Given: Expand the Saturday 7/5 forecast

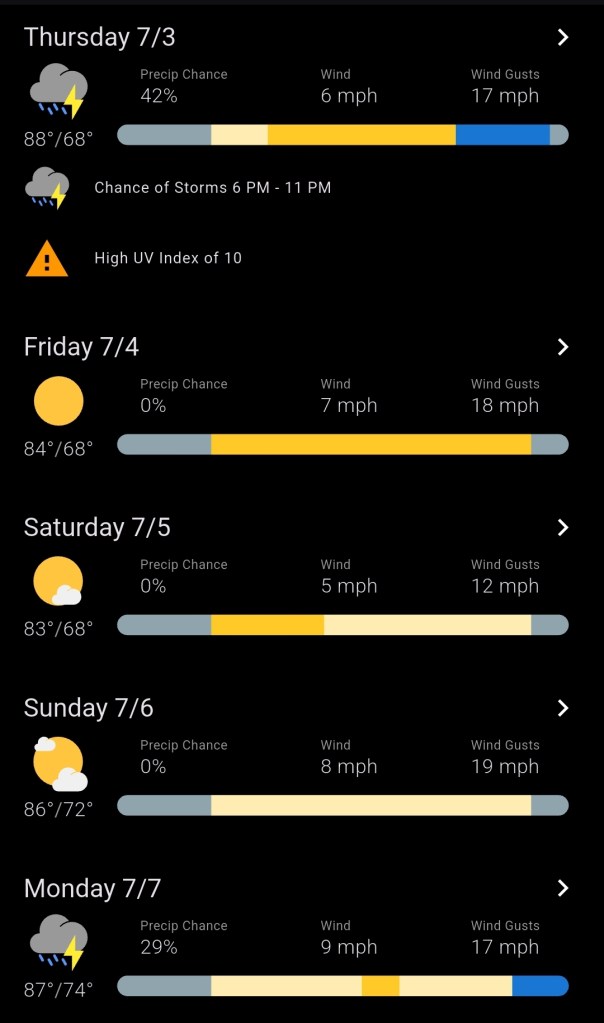Looking at the screenshot, I should click(x=563, y=527).
